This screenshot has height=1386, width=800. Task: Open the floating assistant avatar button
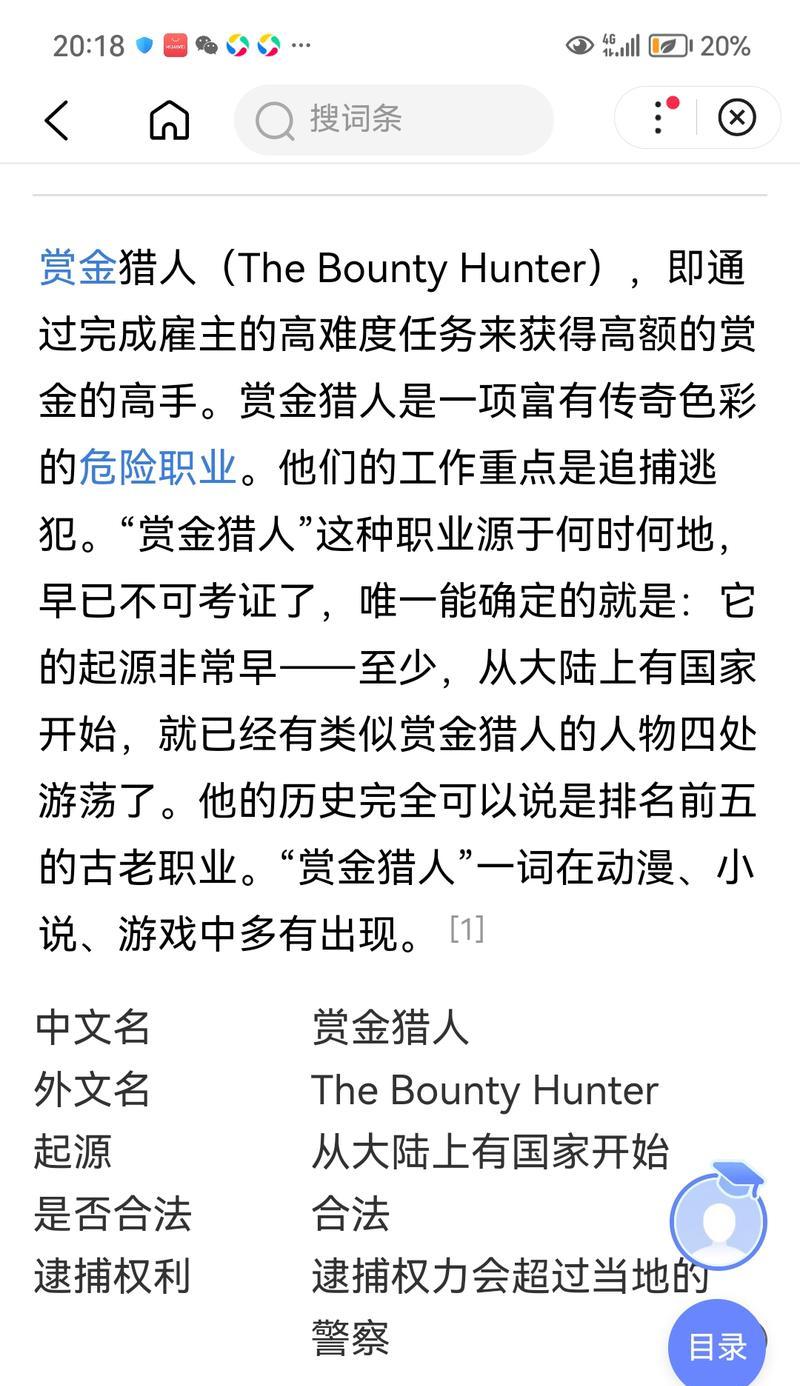(718, 1218)
